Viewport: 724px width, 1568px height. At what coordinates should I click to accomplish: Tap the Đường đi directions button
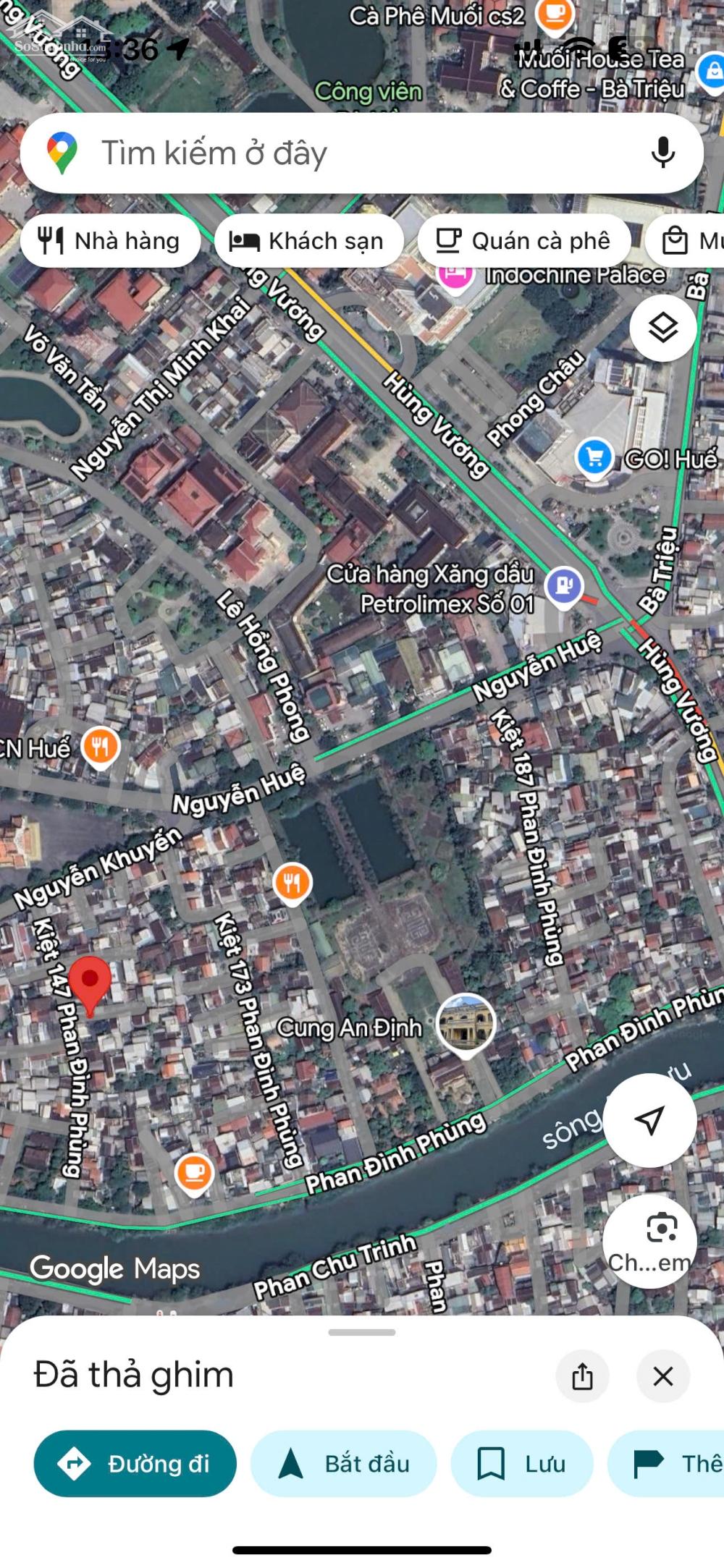(x=135, y=1463)
